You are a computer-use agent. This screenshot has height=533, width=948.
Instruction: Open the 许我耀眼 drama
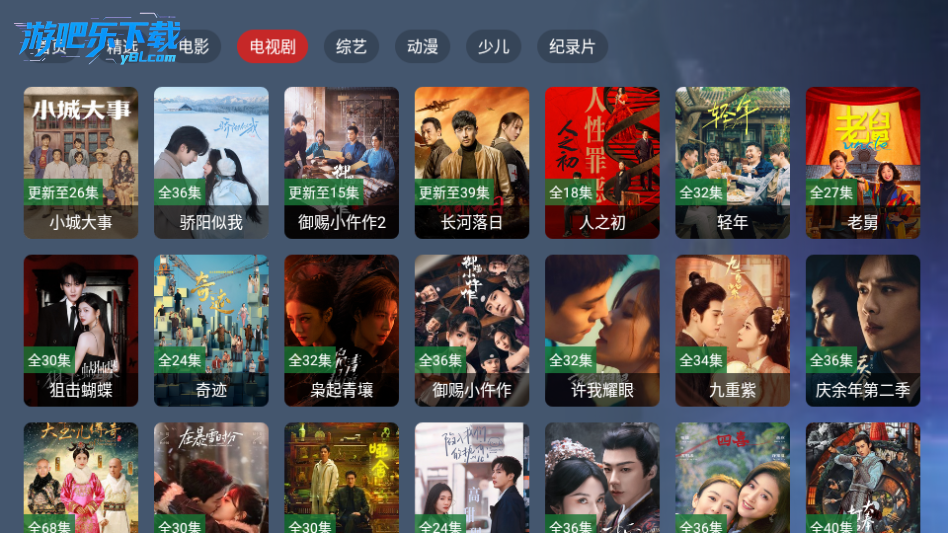[602, 330]
